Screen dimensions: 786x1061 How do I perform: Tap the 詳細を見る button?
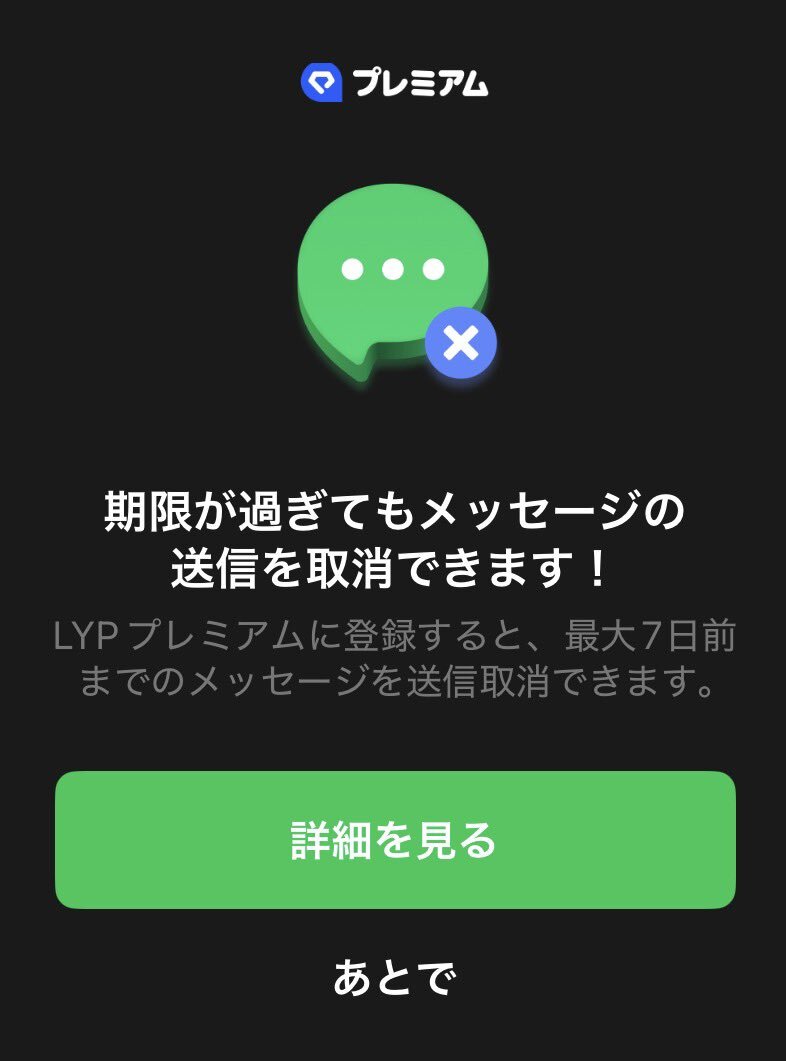(395, 840)
